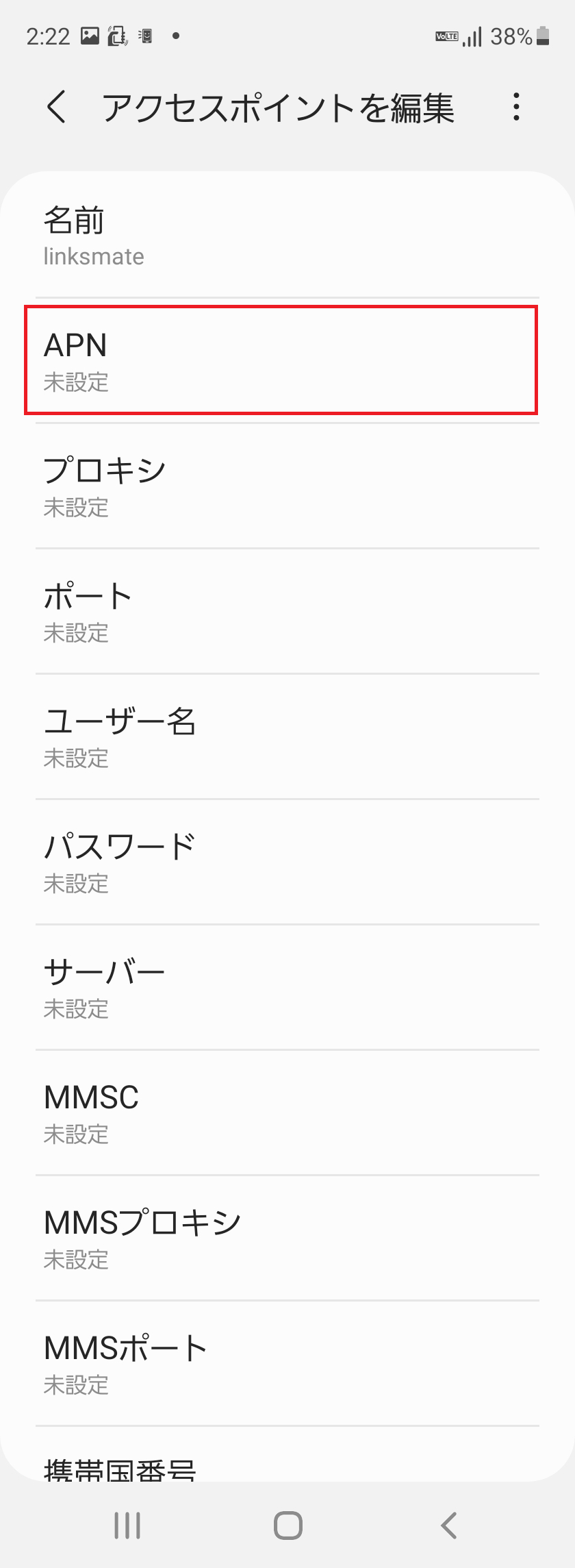The height and width of the screenshot is (1568, 575).
Task: Edit the 名前 field showing linksmate
Action: point(281,236)
